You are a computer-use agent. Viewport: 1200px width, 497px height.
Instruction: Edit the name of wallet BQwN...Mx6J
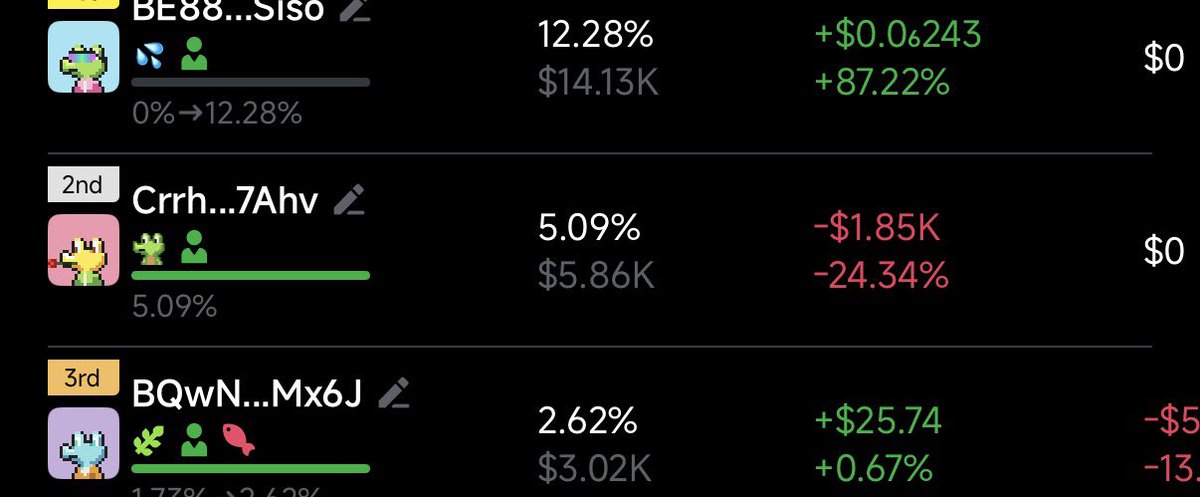pyautogui.click(x=395, y=394)
